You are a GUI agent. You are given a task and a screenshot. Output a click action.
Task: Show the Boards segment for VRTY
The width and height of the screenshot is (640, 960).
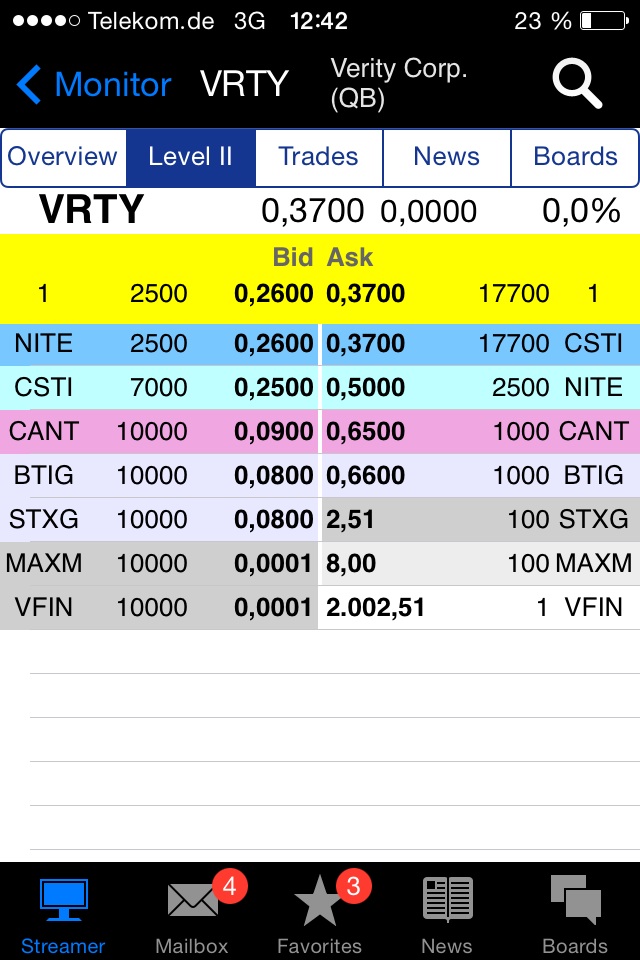click(x=575, y=157)
